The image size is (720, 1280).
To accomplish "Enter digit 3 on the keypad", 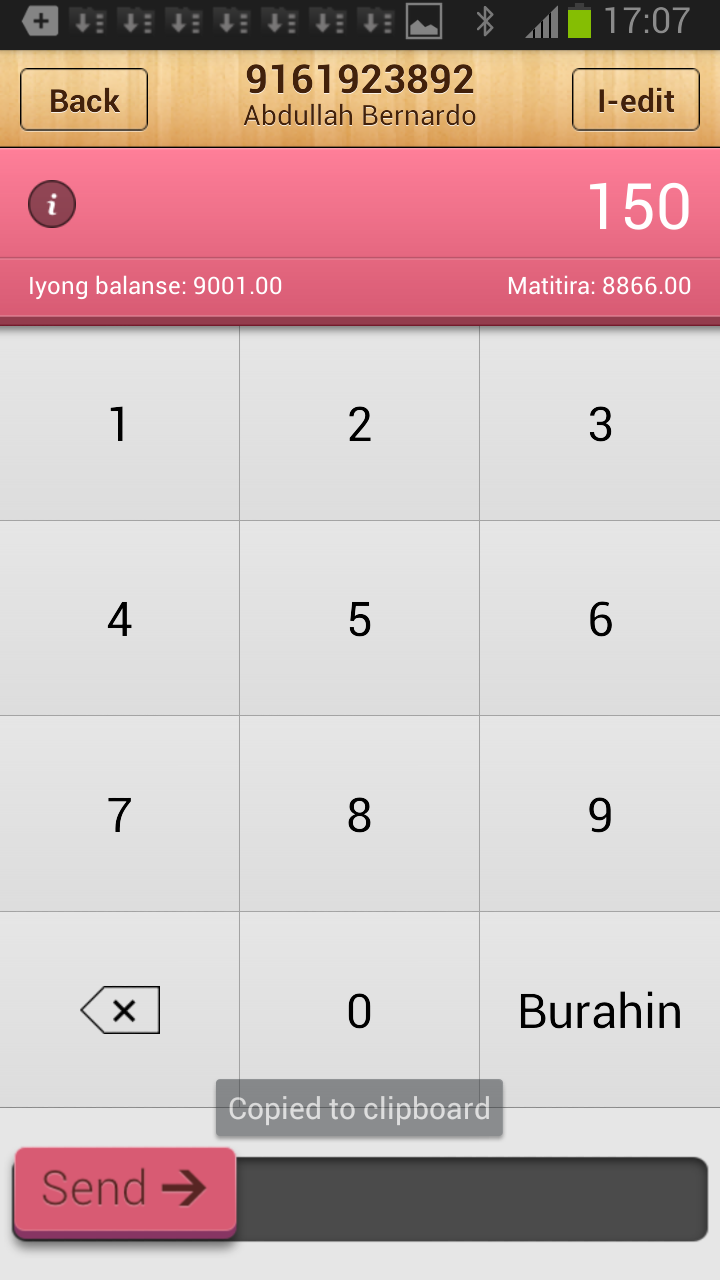I will click(x=600, y=424).
